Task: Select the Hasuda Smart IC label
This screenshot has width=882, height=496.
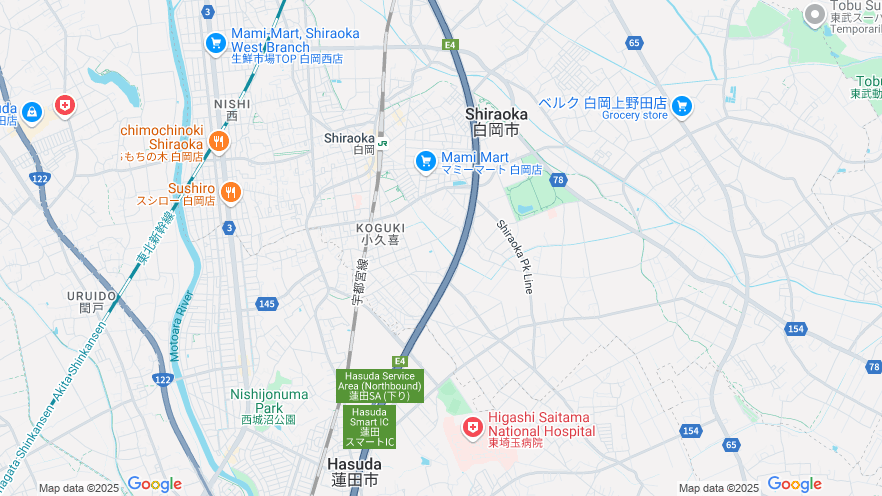Action: point(369,426)
